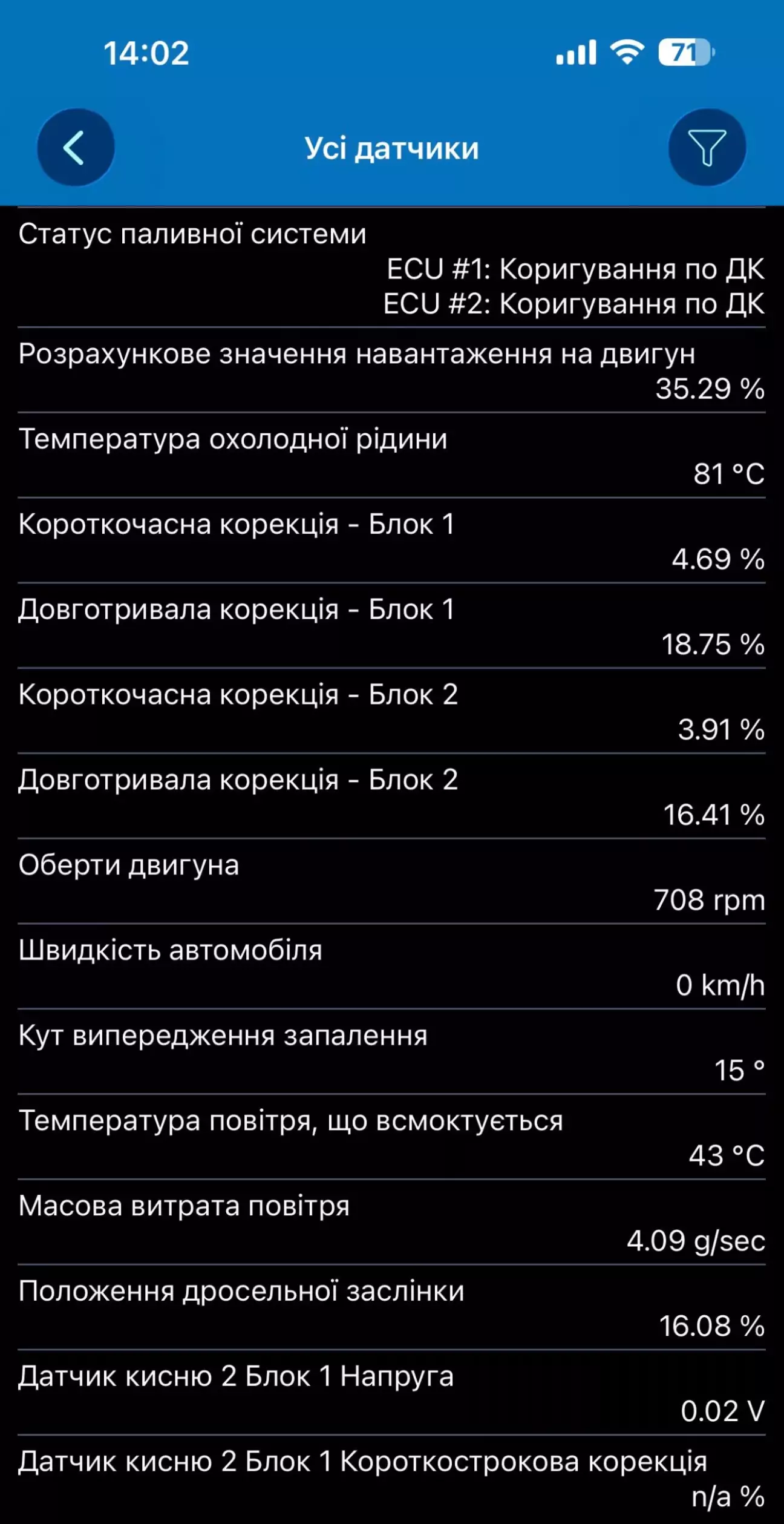The width and height of the screenshot is (784, 1524).
Task: Go back from the Усі датчики screen
Action: tap(76, 147)
